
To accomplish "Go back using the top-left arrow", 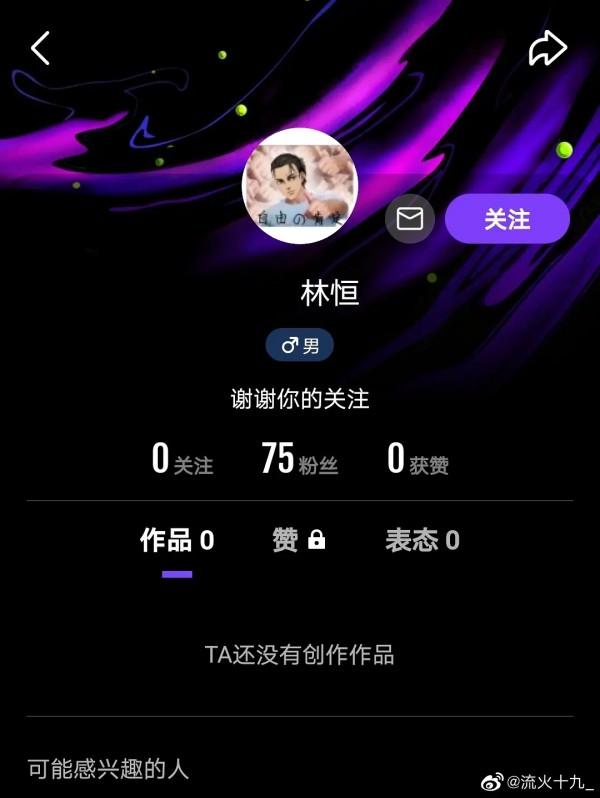I will 40,48.
